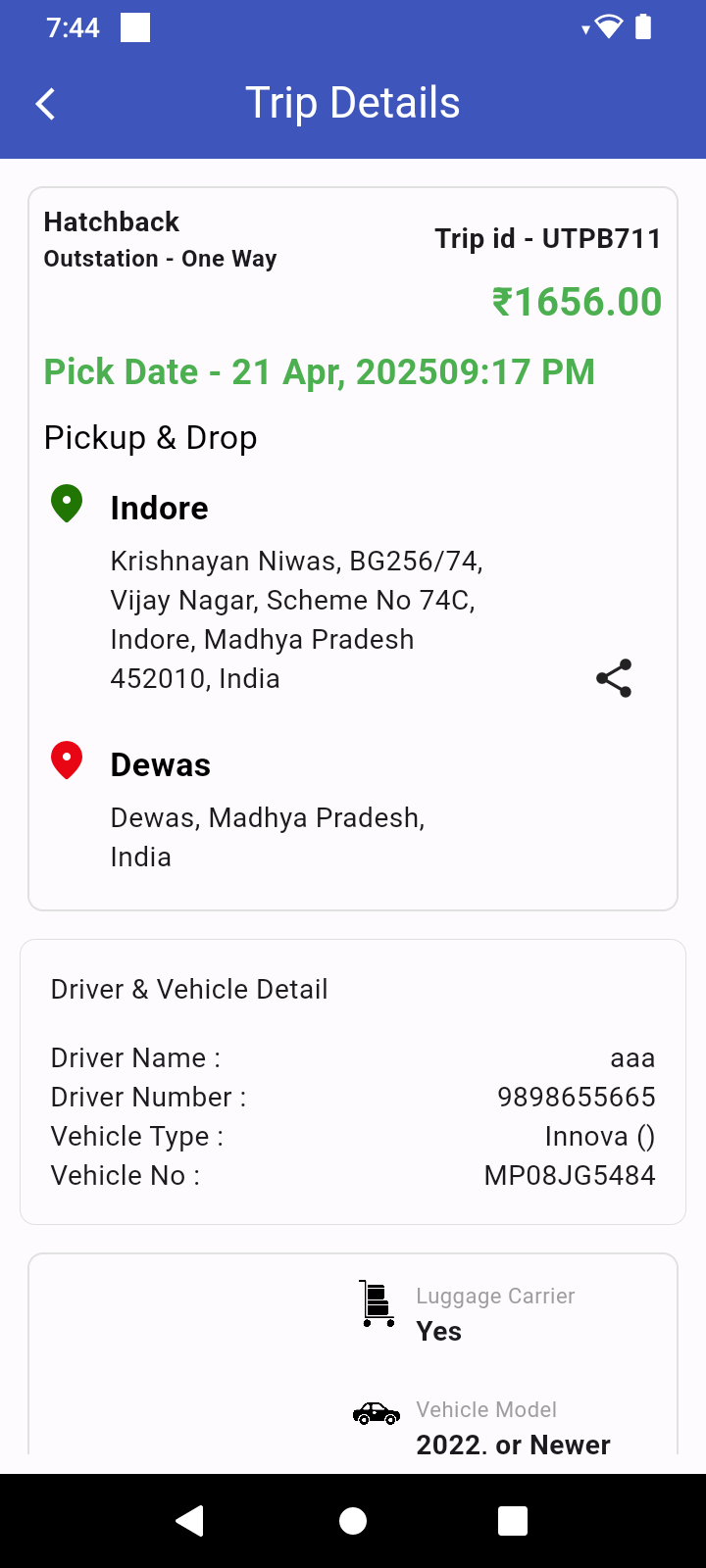Screen dimensions: 706x1568
Task: Tap the system back button
Action: coord(189,1520)
